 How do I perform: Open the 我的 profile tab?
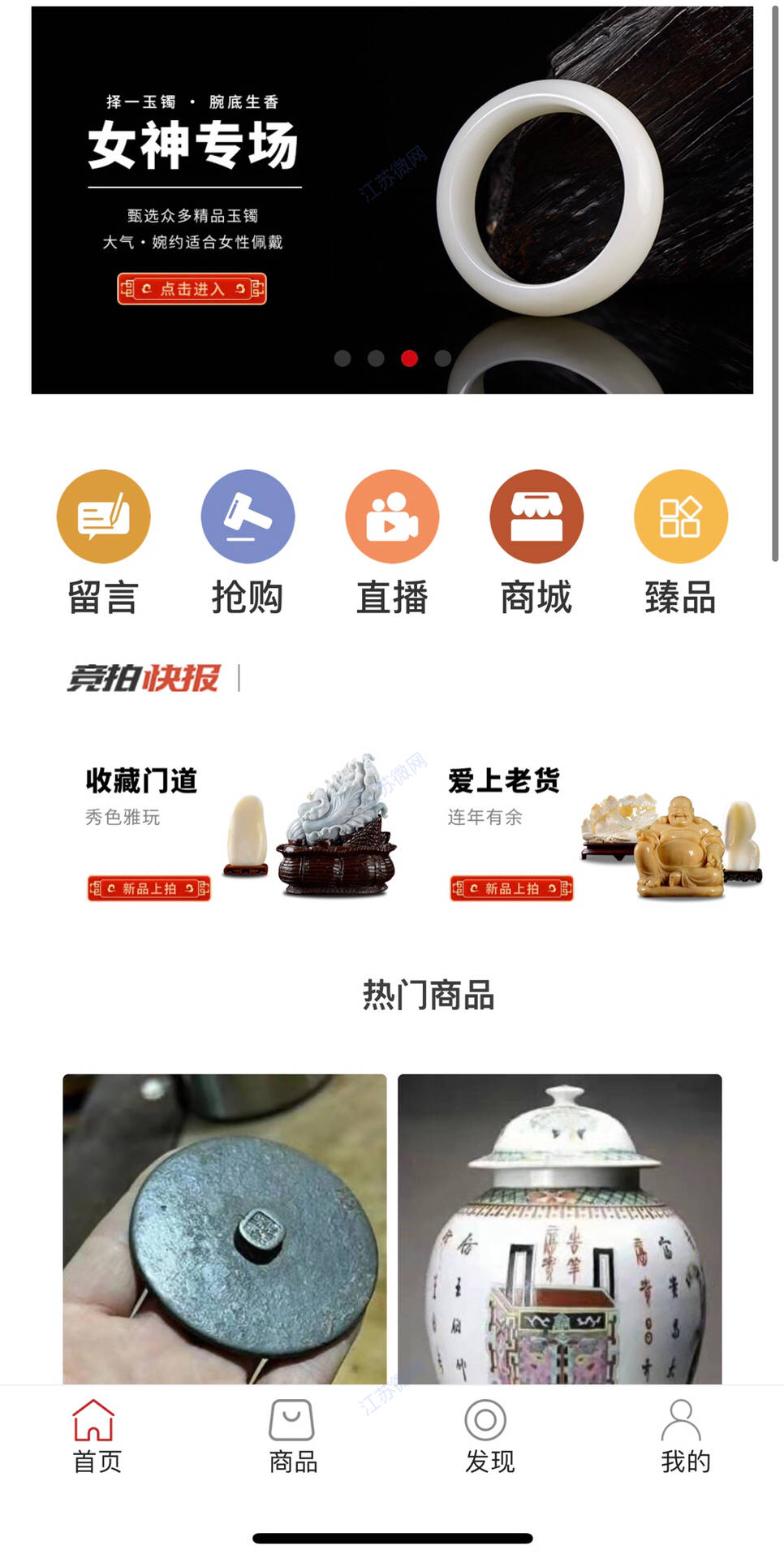click(684, 1436)
